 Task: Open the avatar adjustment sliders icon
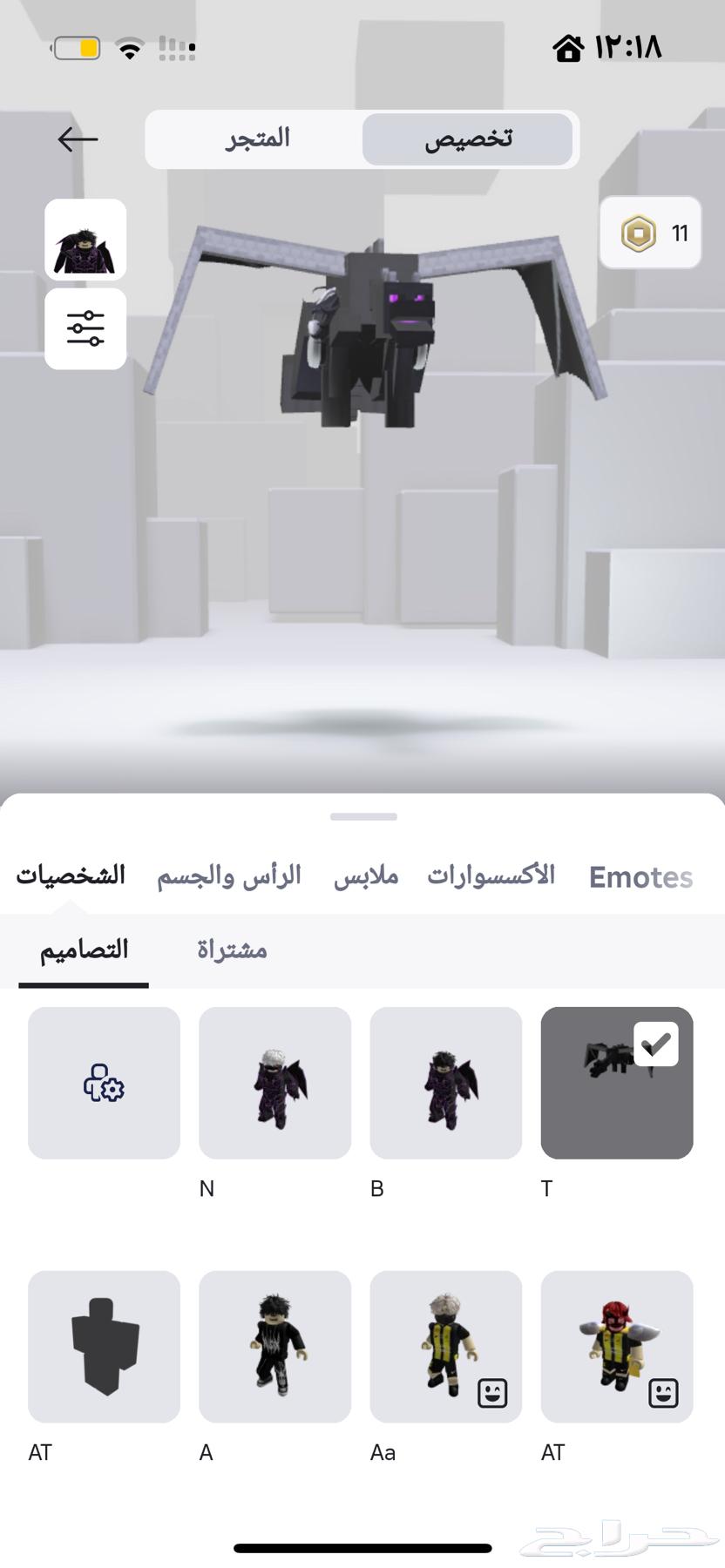[x=85, y=329]
